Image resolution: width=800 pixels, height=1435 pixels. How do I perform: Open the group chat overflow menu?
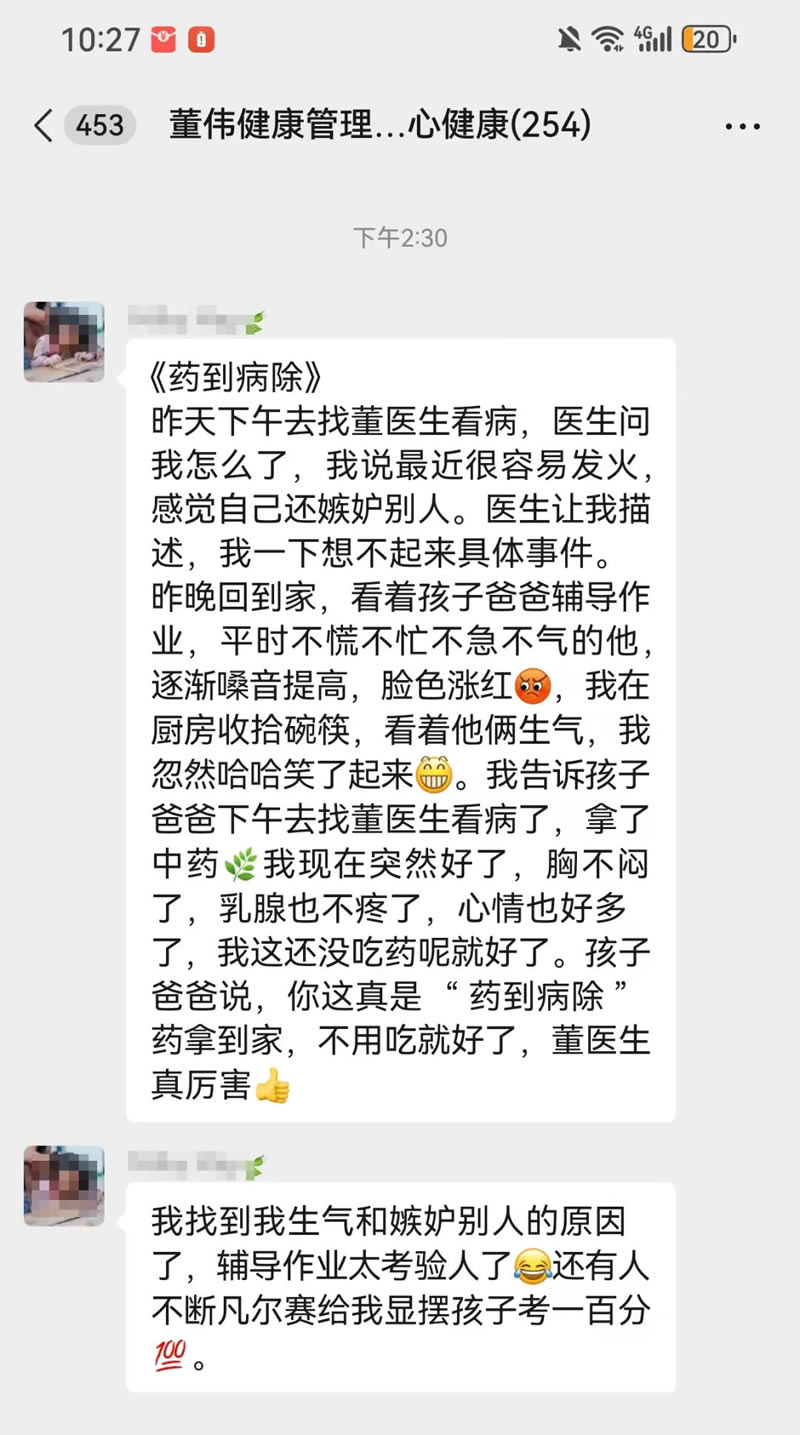tap(742, 127)
